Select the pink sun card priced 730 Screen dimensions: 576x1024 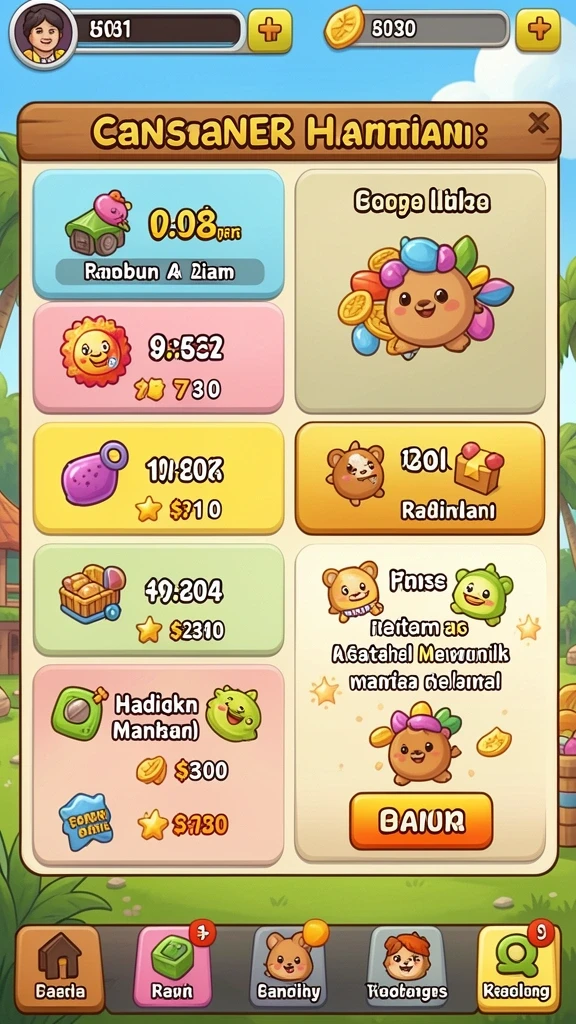[x=159, y=358]
